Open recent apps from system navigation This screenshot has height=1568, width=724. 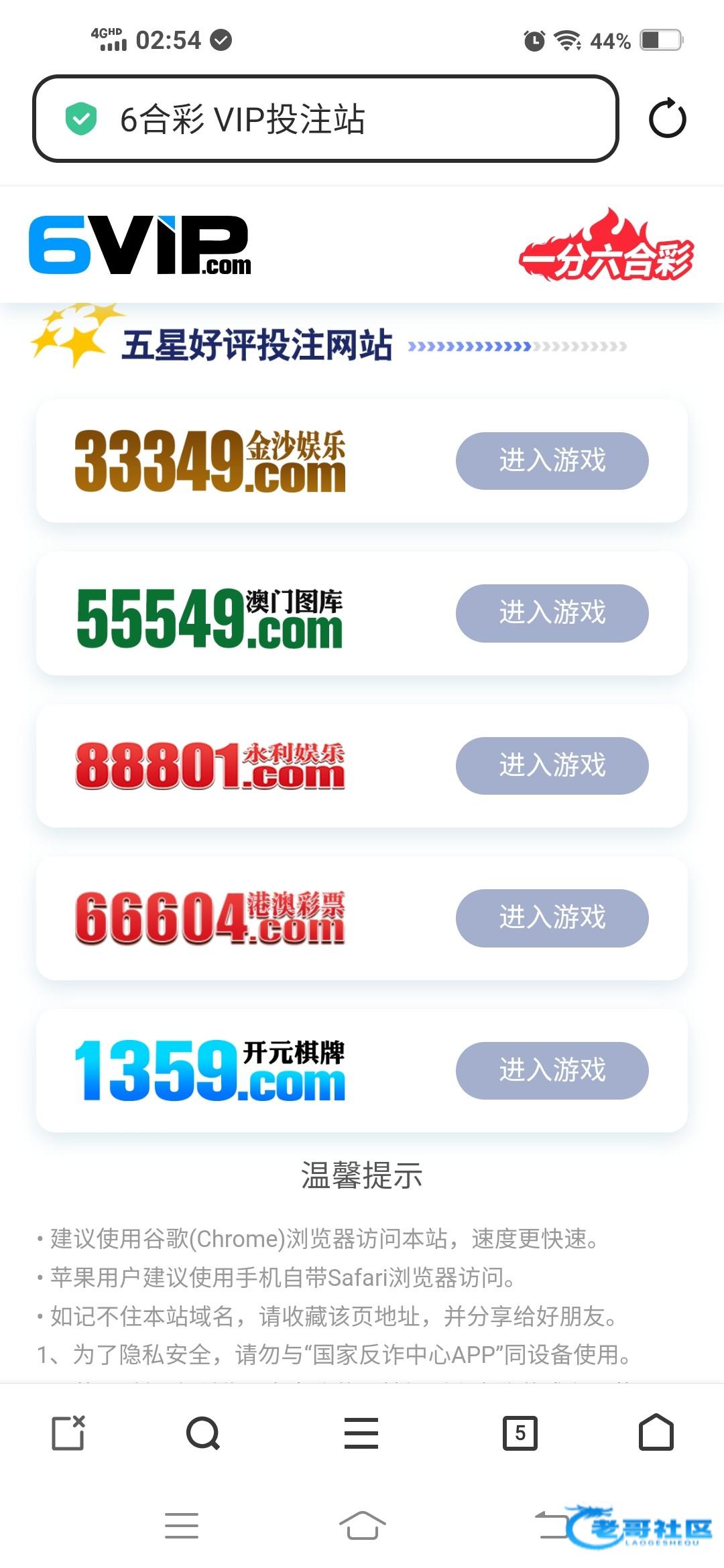(x=181, y=1526)
